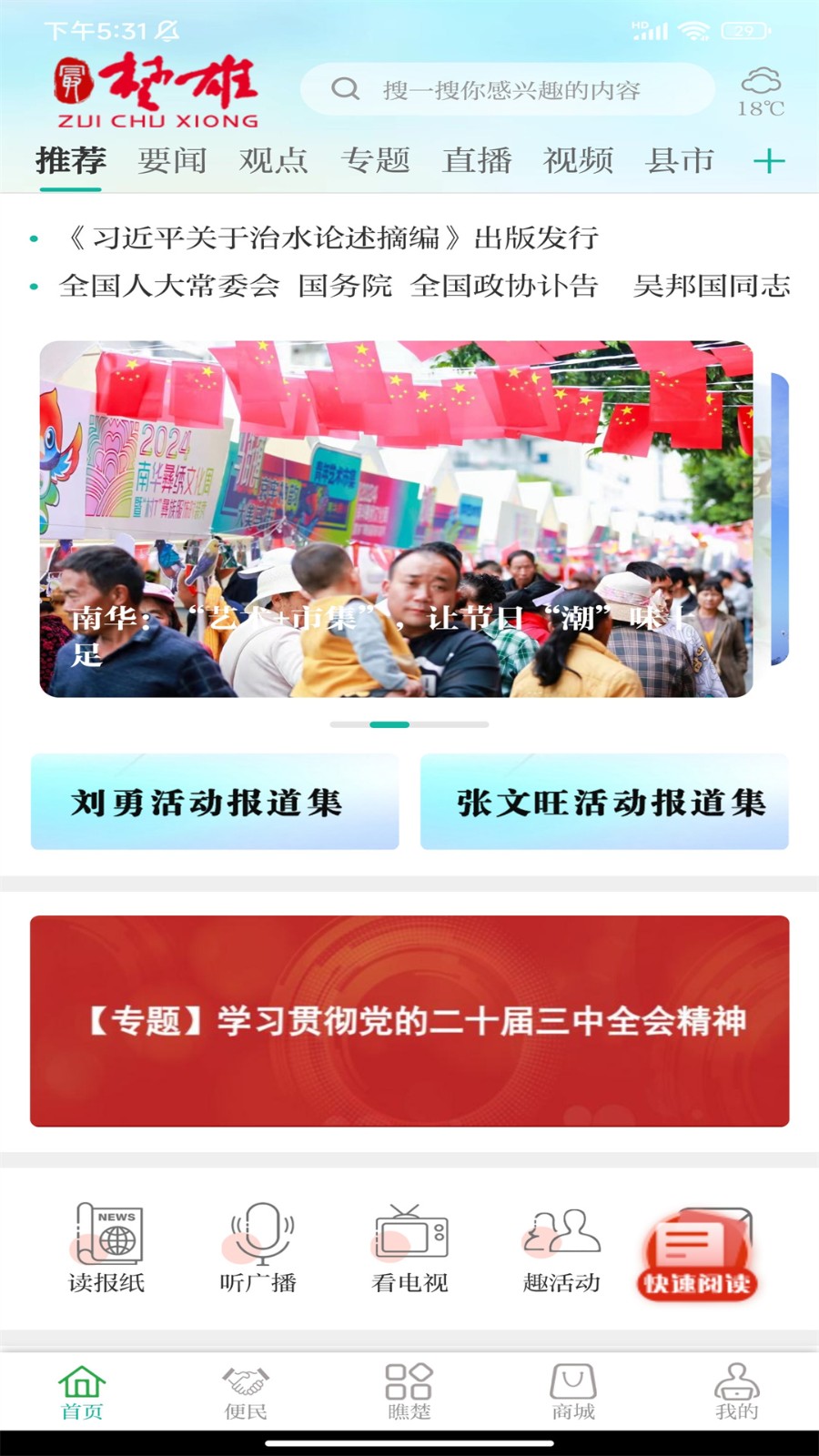
Task: Open the weather icon showing 18℃
Action: [x=761, y=91]
